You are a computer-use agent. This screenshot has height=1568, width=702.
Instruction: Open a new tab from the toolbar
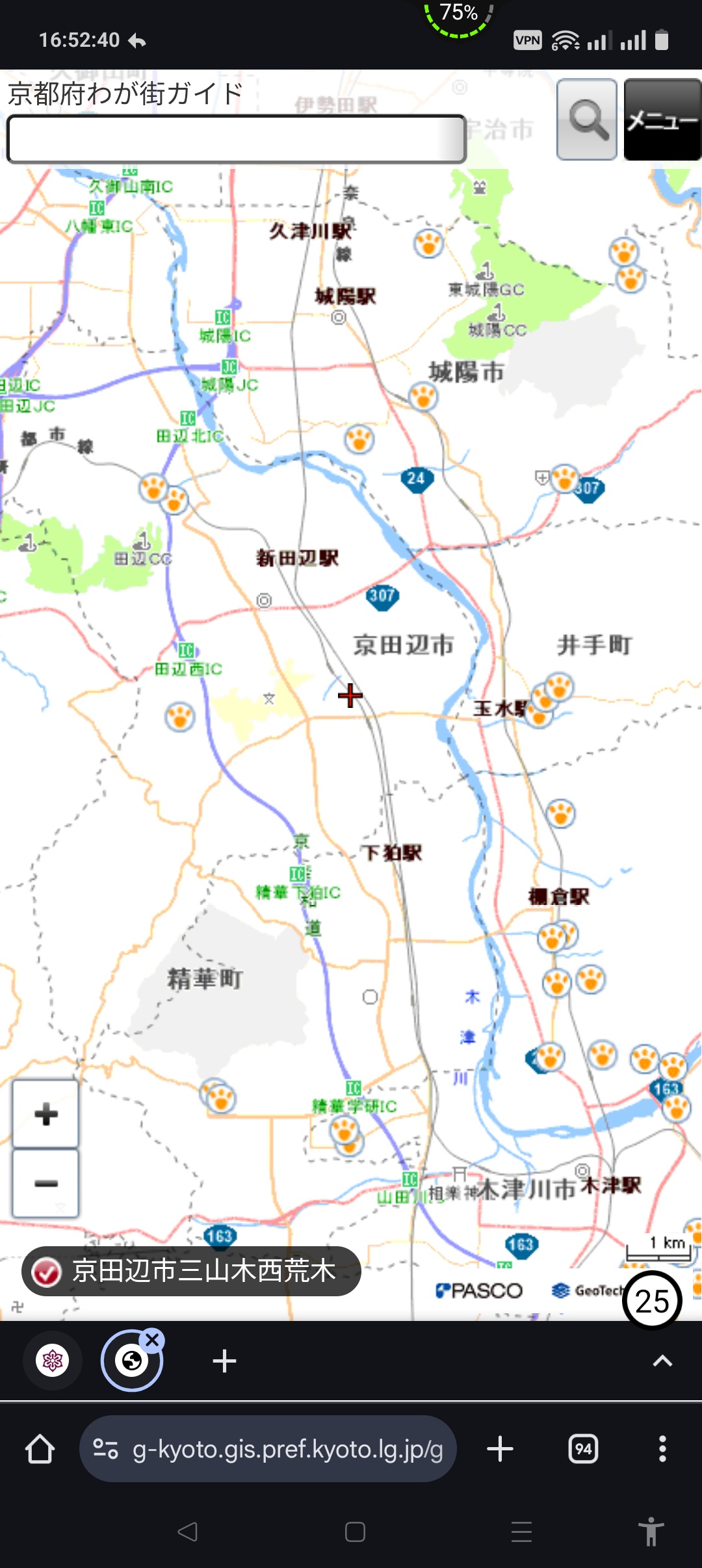[x=500, y=1449]
